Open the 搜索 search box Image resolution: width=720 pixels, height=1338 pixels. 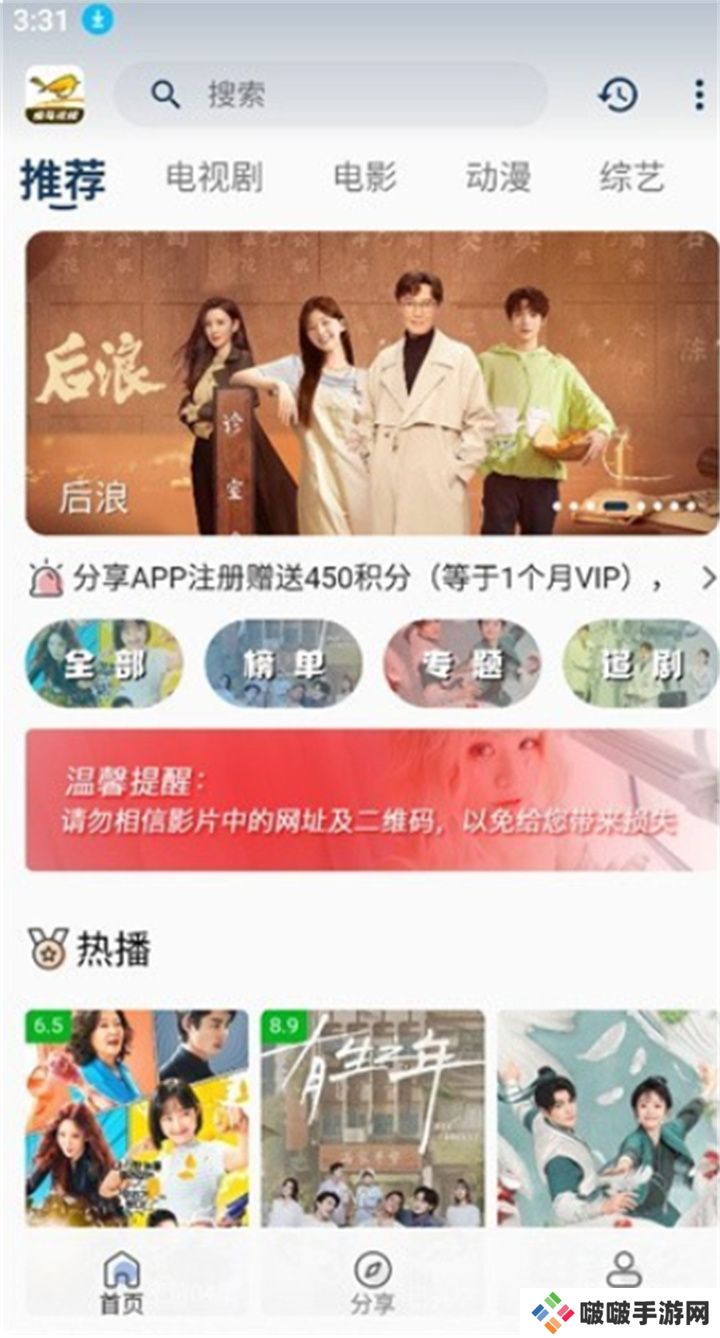330,95
